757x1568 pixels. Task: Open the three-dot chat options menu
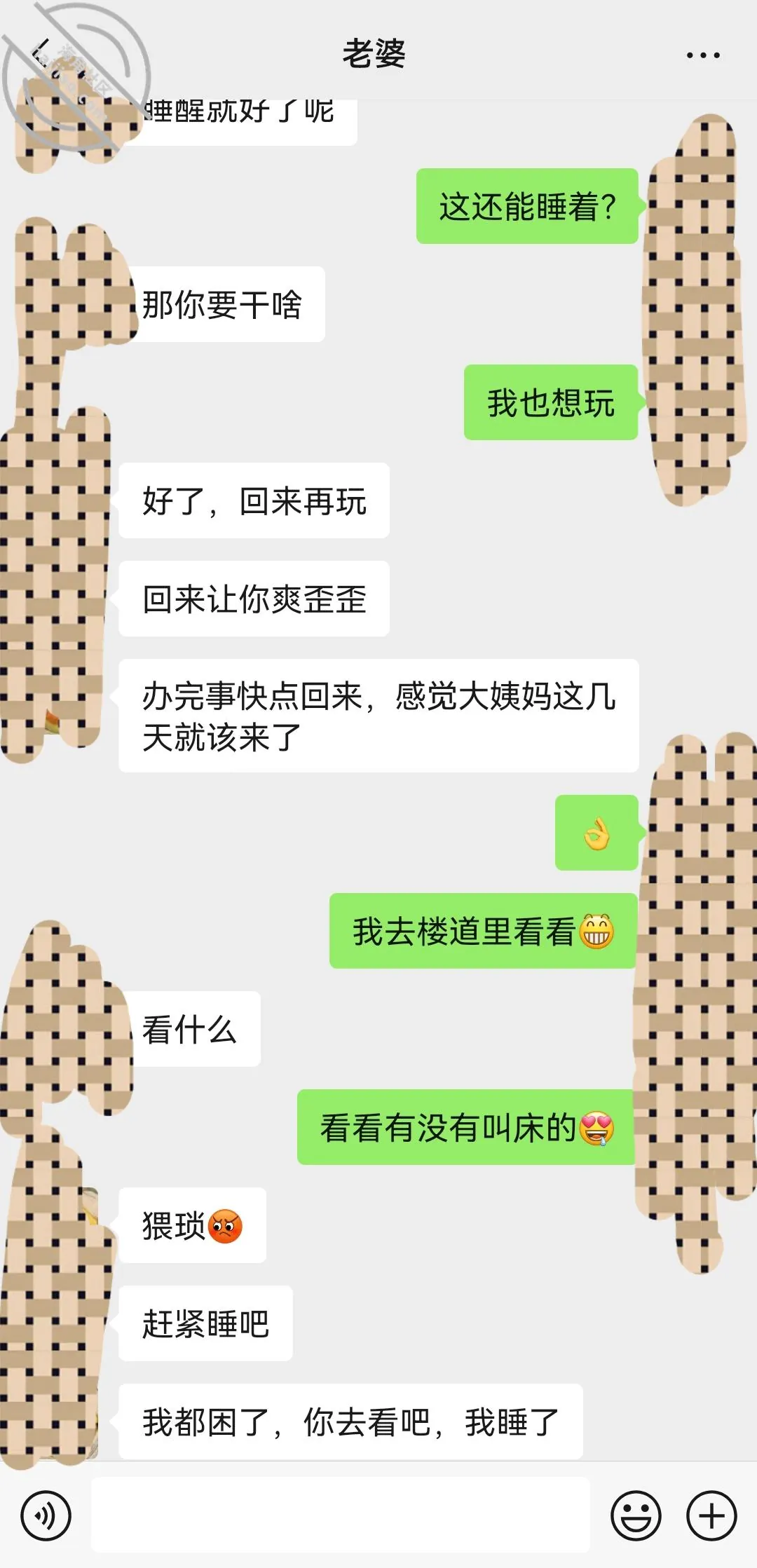(702, 55)
